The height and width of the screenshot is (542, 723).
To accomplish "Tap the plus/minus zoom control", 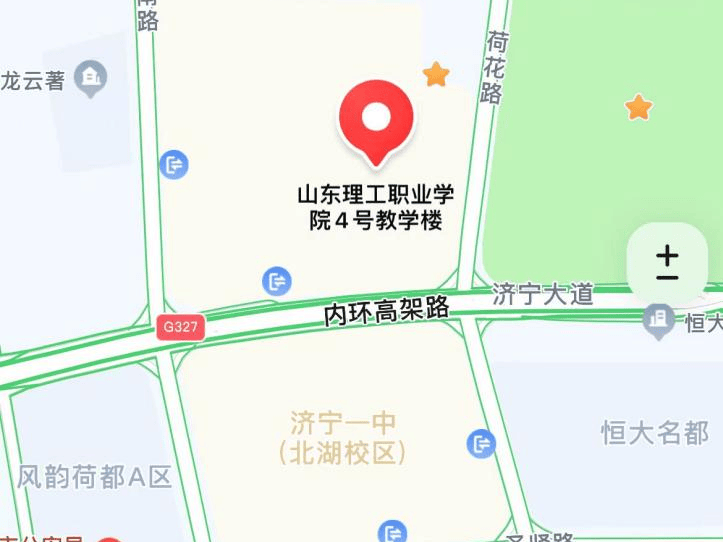I will (667, 266).
